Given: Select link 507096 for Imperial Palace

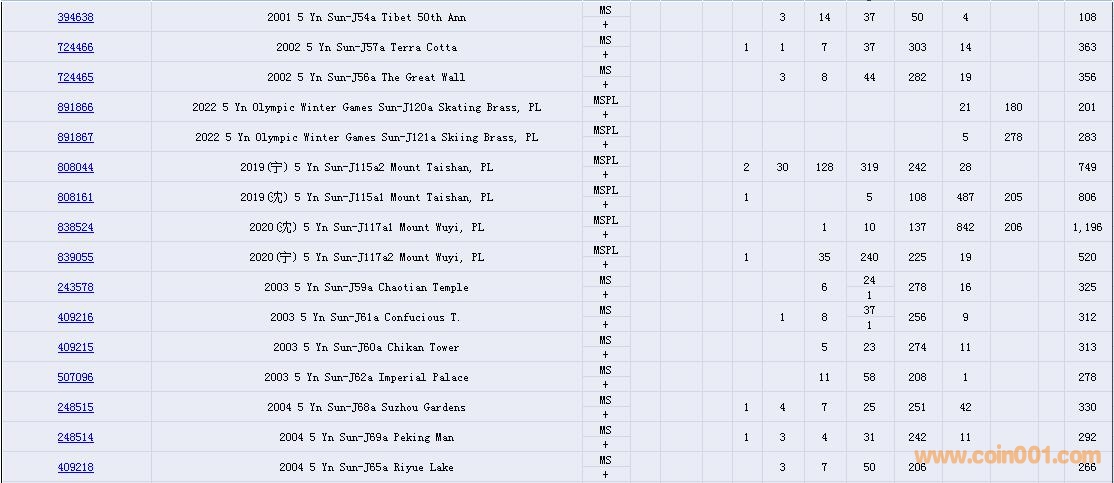Looking at the screenshot, I should coord(76,377).
